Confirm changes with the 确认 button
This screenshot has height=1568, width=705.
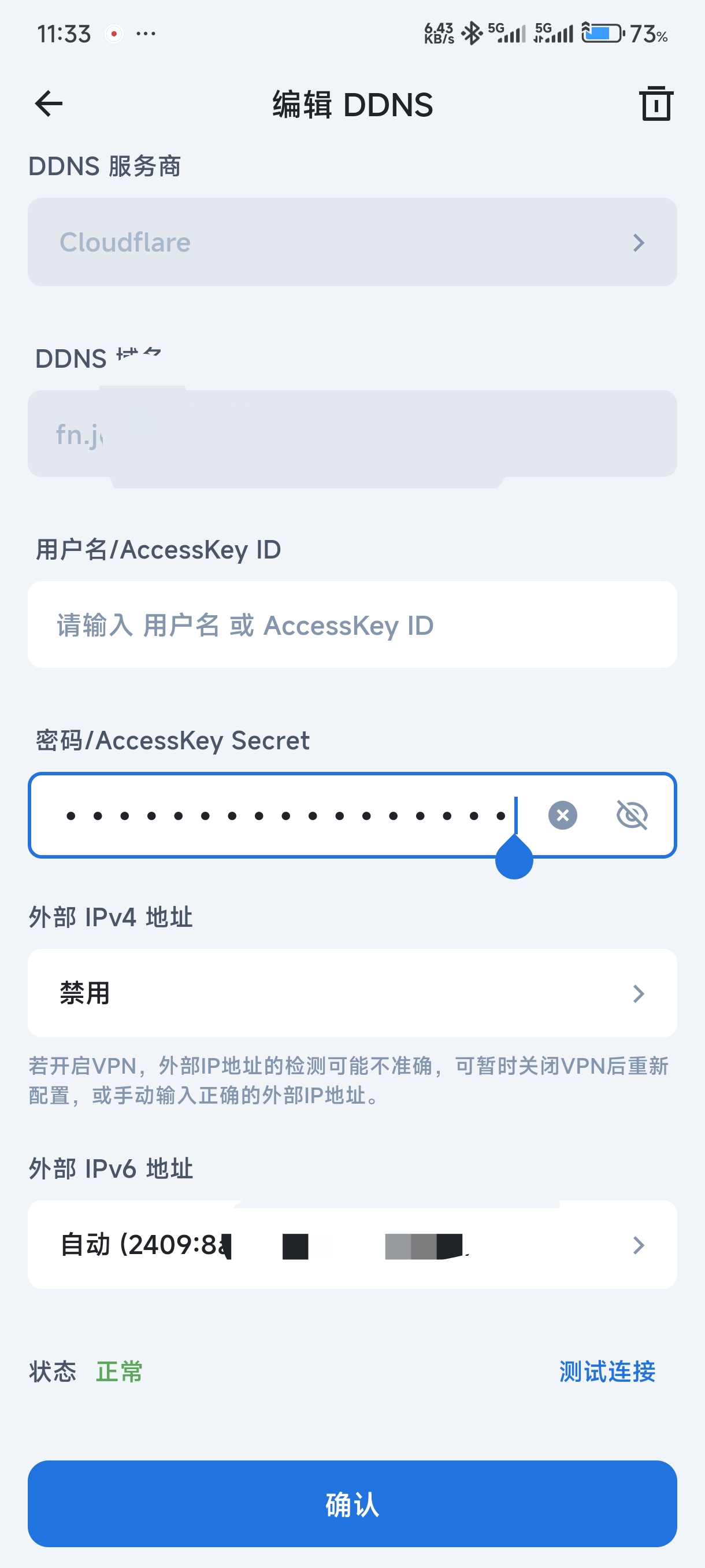tap(352, 1503)
